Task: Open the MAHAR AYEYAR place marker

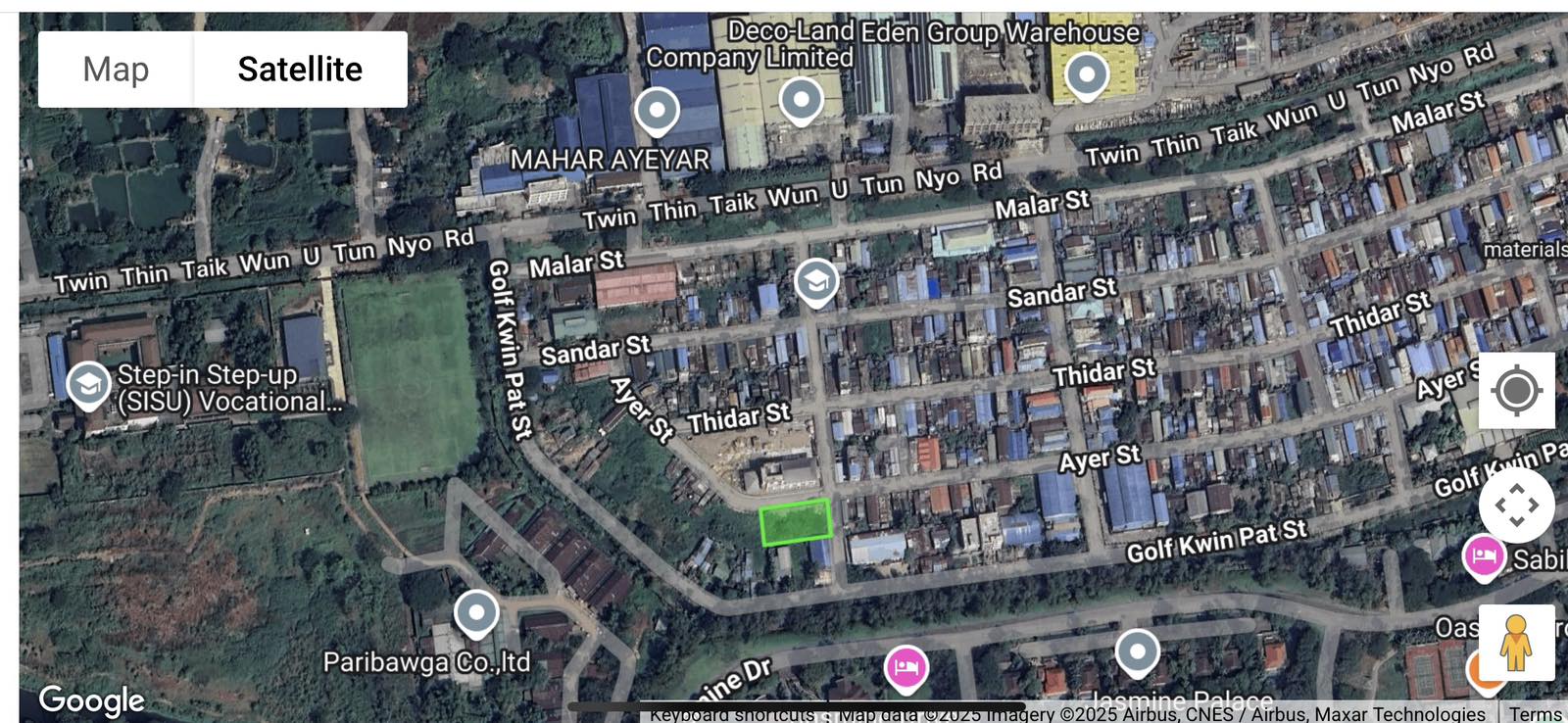Action: pyautogui.click(x=657, y=110)
